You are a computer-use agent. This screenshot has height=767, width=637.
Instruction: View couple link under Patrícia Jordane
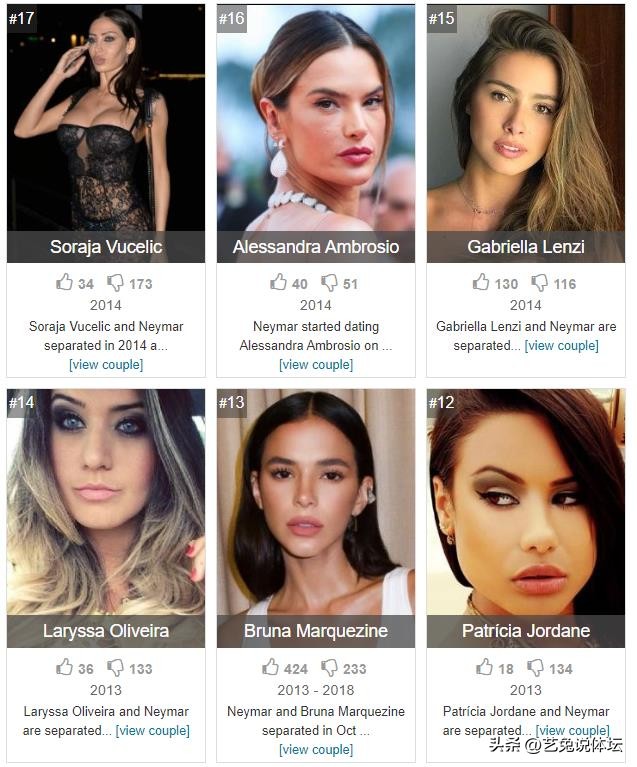[x=572, y=731]
